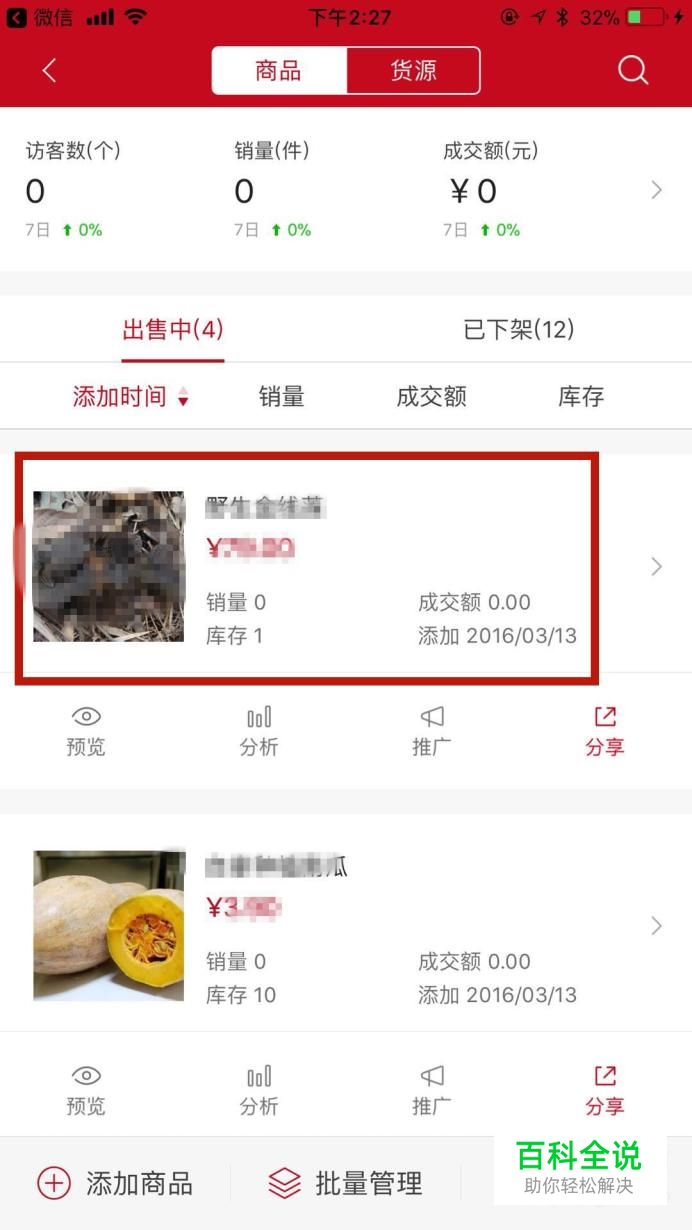Sort products by 添加时间

130,397
